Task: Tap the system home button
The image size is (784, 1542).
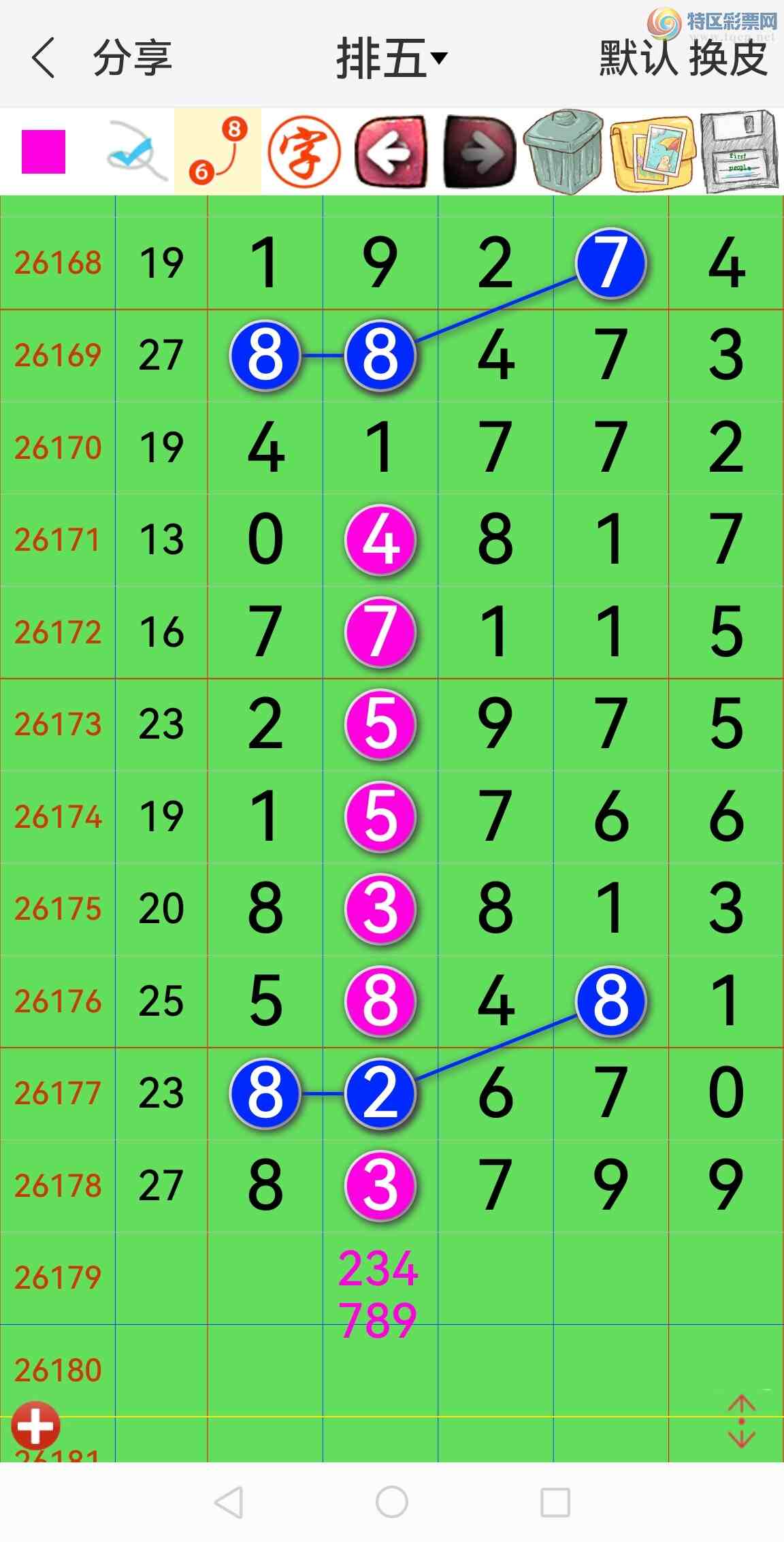Action: tap(392, 1501)
